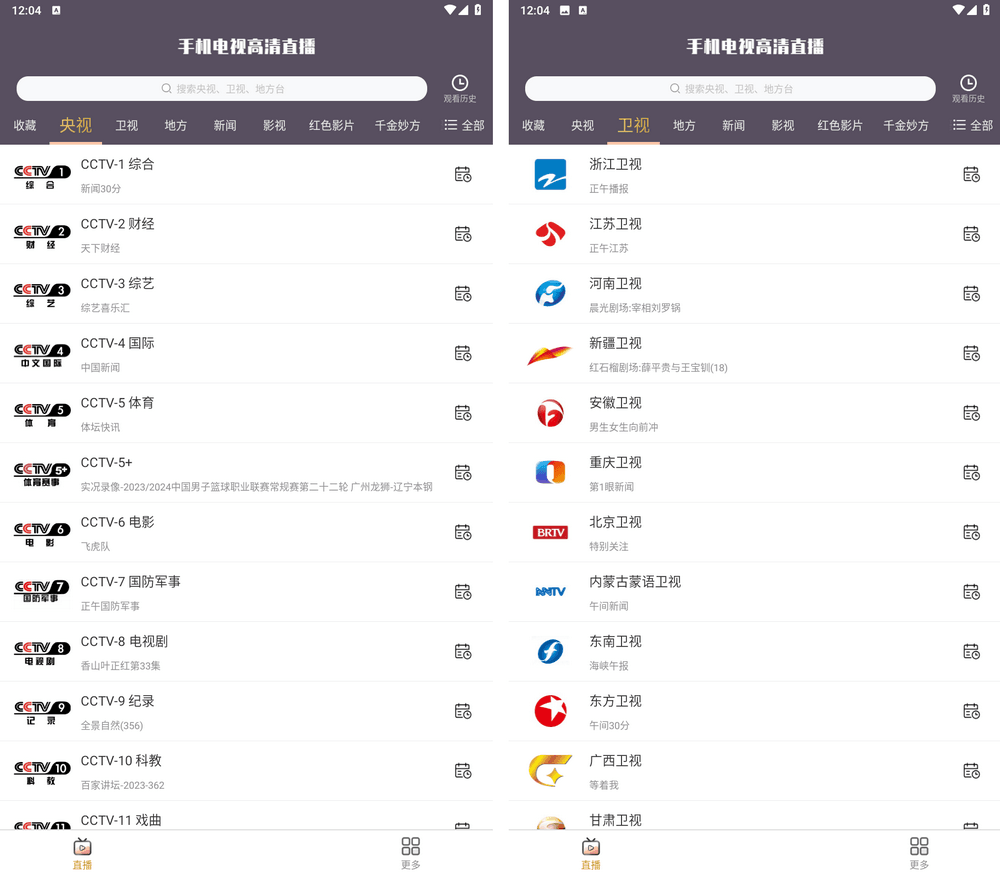The height and width of the screenshot is (876, 1000).
Task: Play the 新疆卫视 channel
Action: [x=700, y=353]
